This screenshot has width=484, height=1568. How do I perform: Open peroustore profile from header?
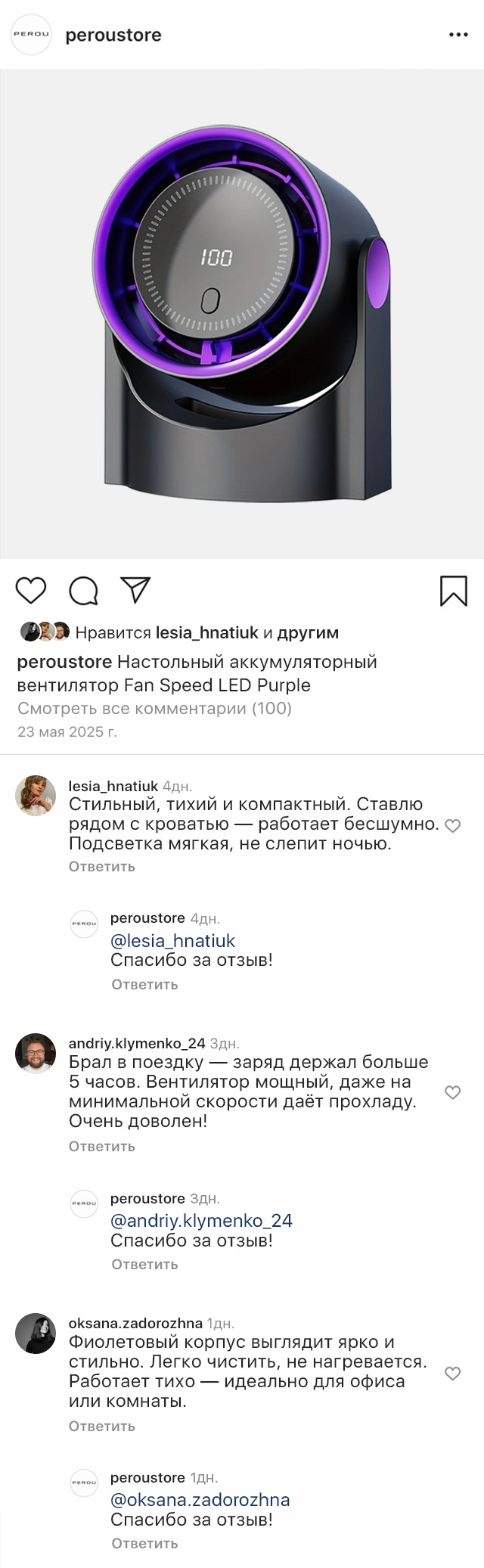113,35
